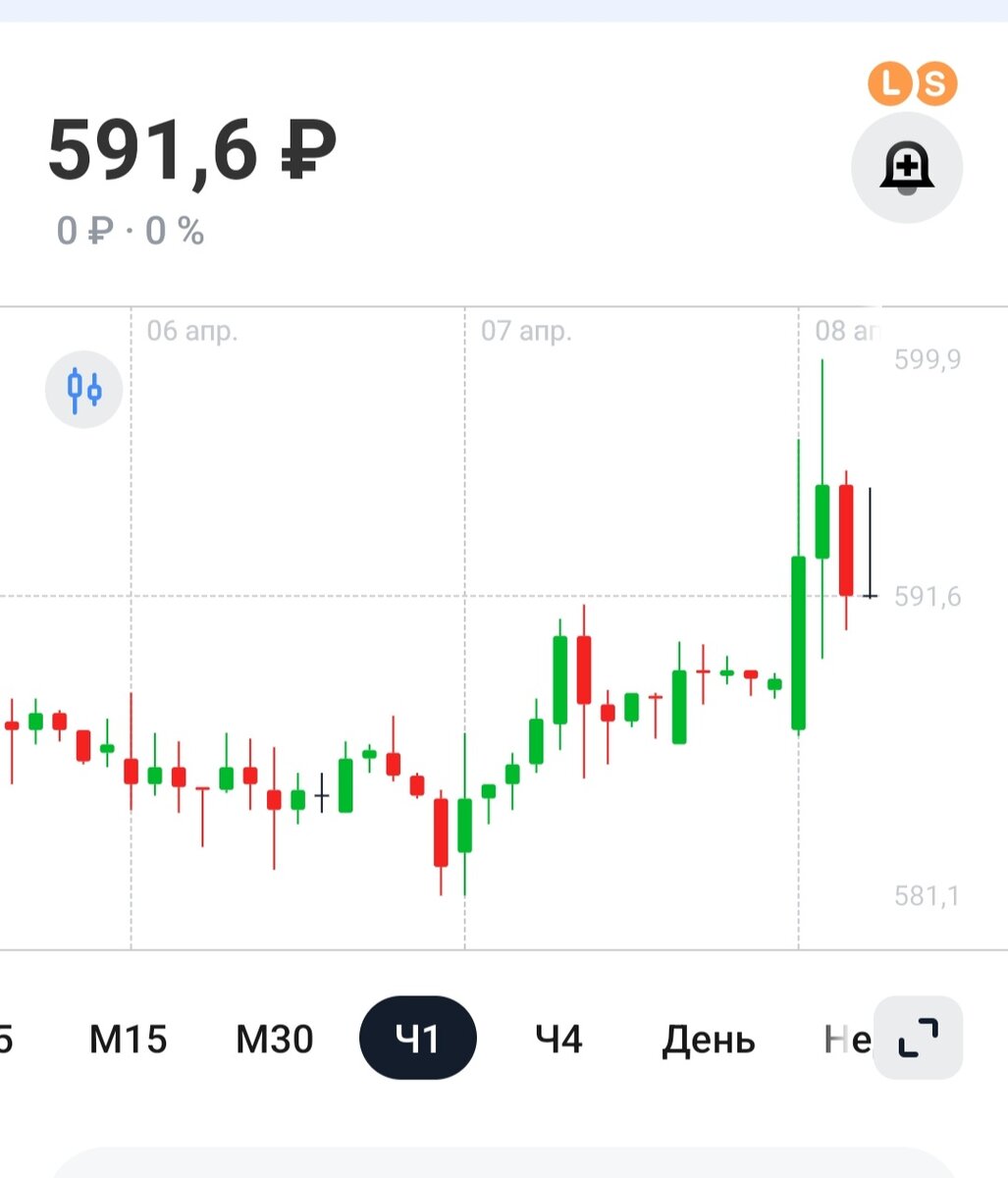
Task: Switch to the Ч4 timeframe
Action: (x=558, y=1039)
